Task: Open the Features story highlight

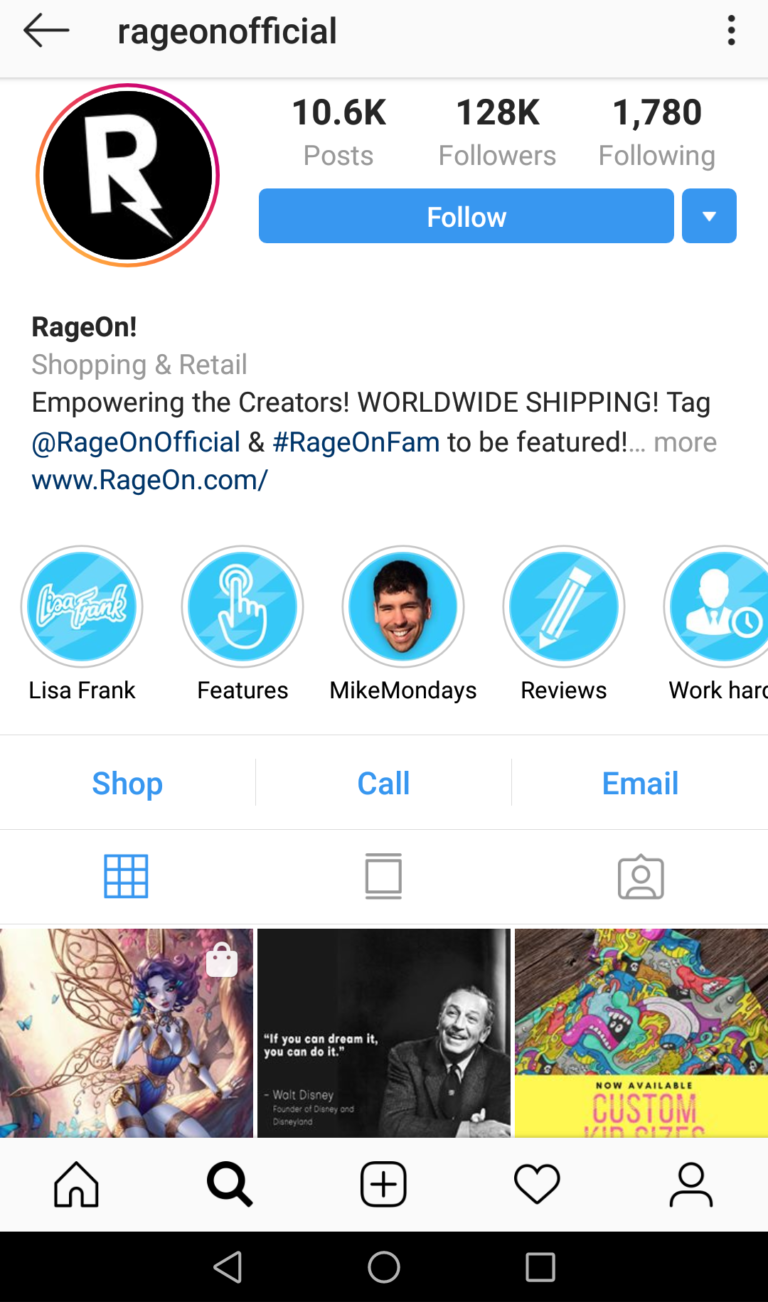Action: tap(242, 607)
